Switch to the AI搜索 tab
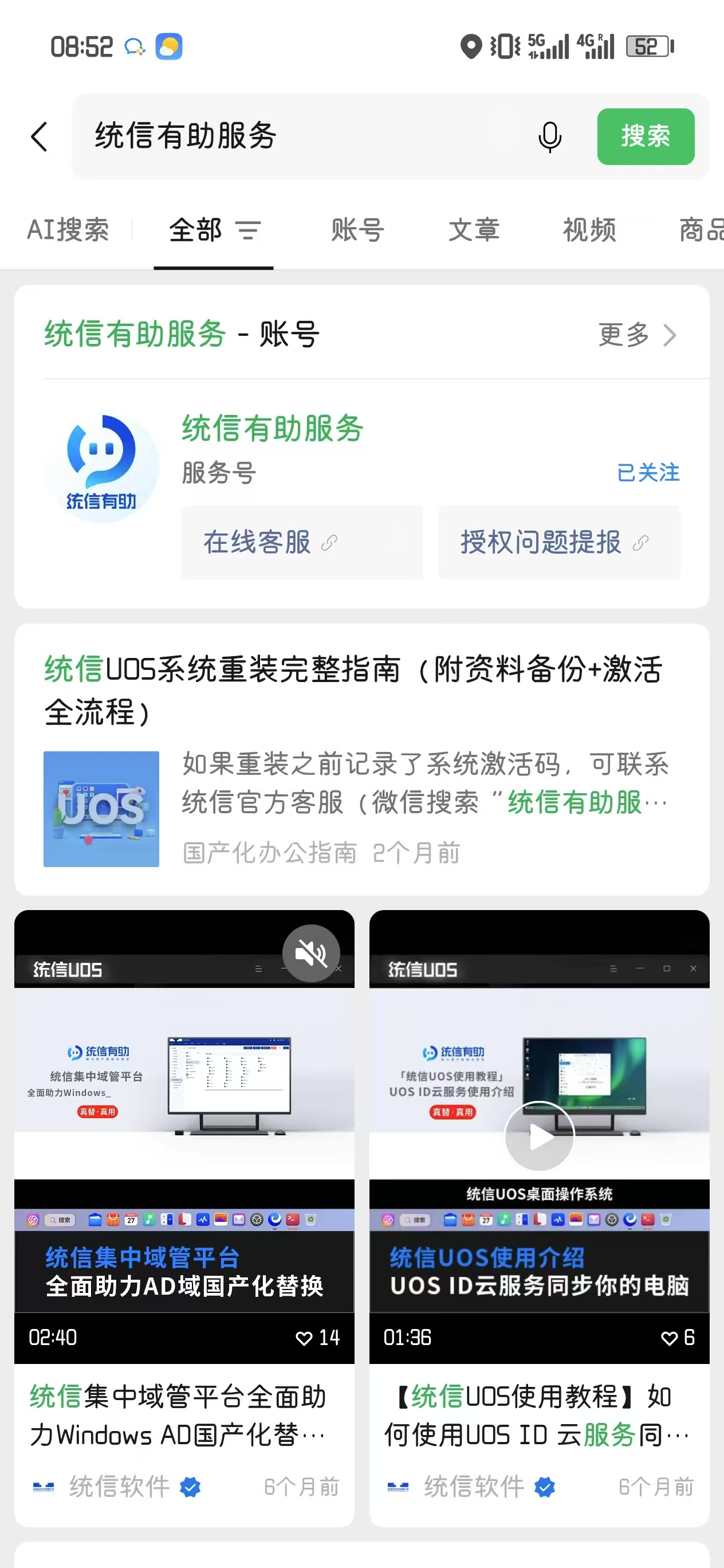724x1568 pixels. (68, 230)
